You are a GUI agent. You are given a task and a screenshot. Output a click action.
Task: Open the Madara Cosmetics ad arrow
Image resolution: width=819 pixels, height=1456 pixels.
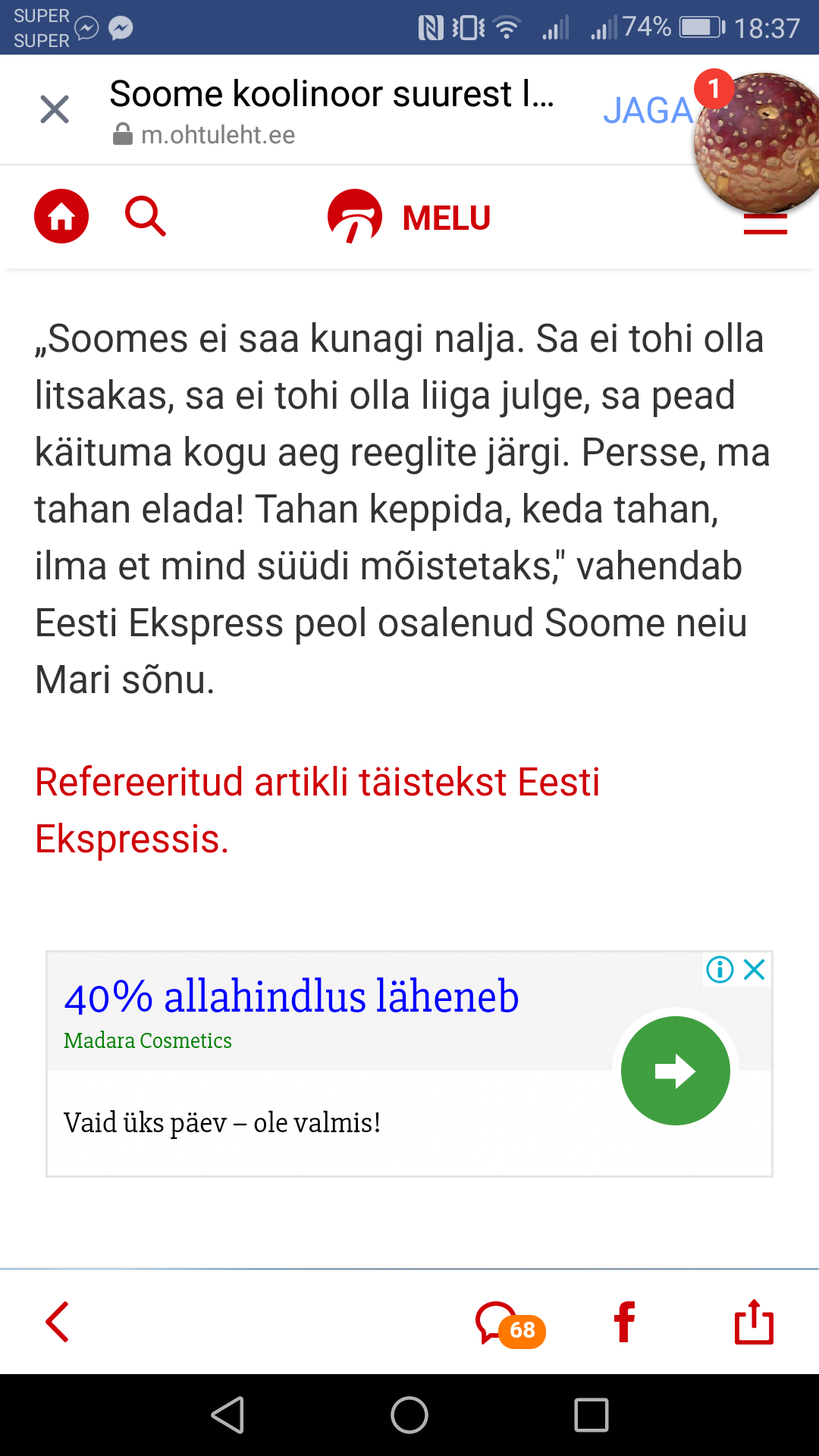point(675,1071)
